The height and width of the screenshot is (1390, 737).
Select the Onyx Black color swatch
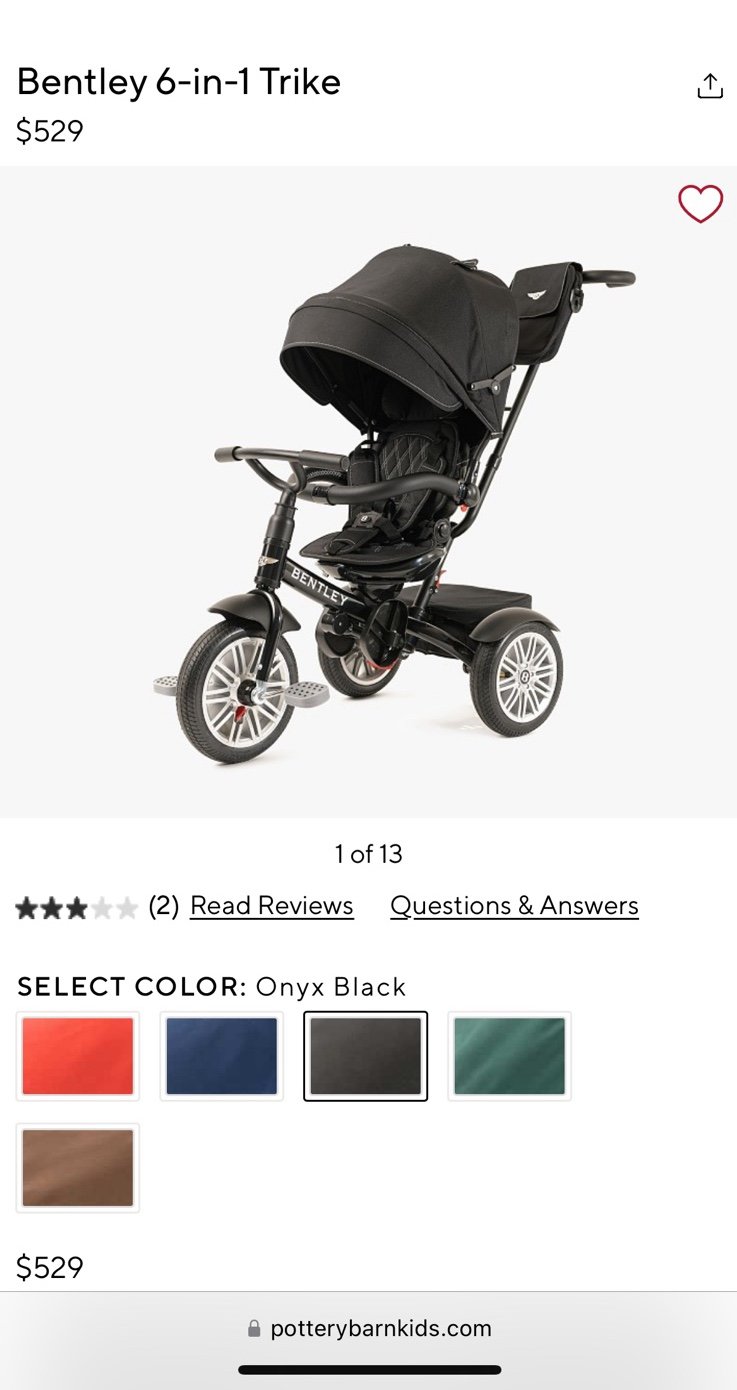tap(366, 1056)
